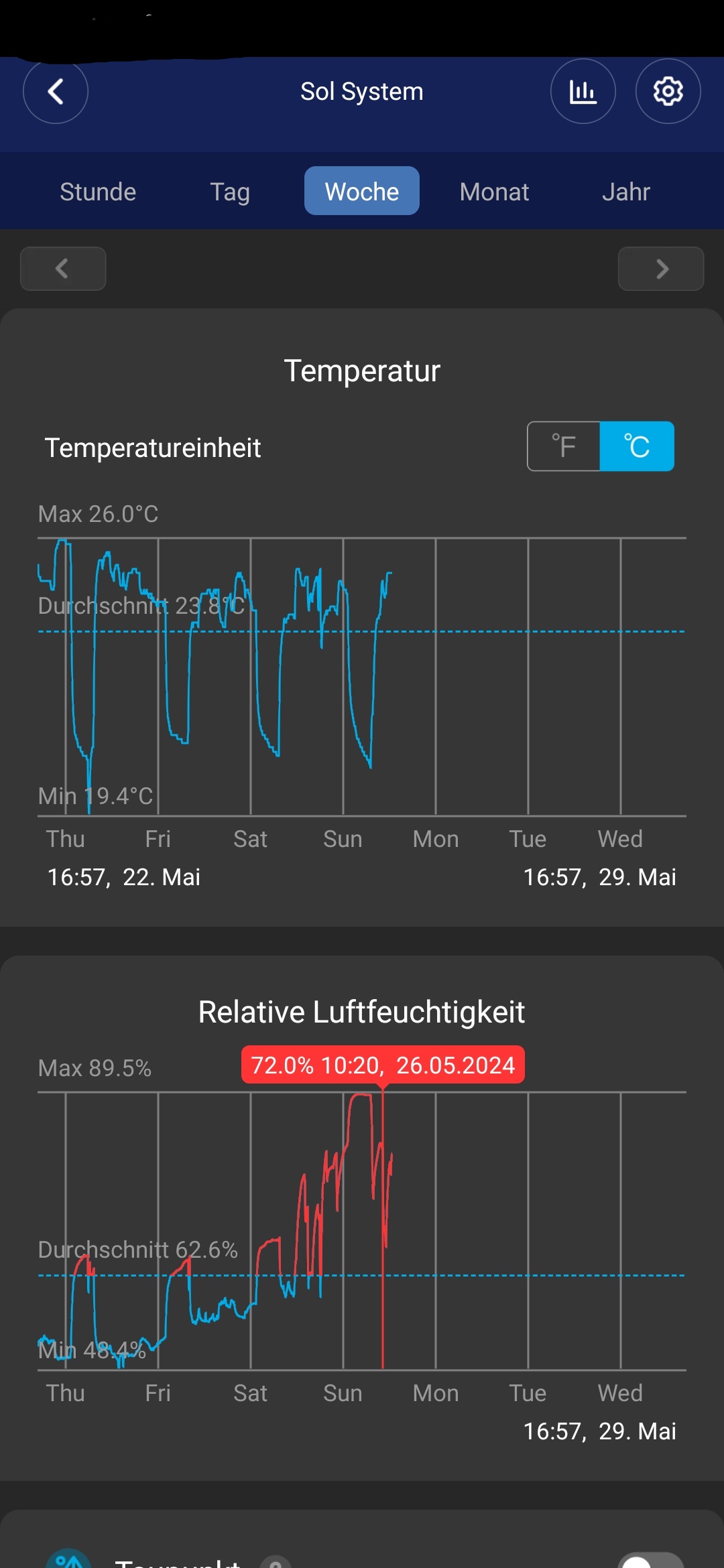Image resolution: width=724 pixels, height=1568 pixels.
Task: Open the chart statistics icon
Action: 583,91
